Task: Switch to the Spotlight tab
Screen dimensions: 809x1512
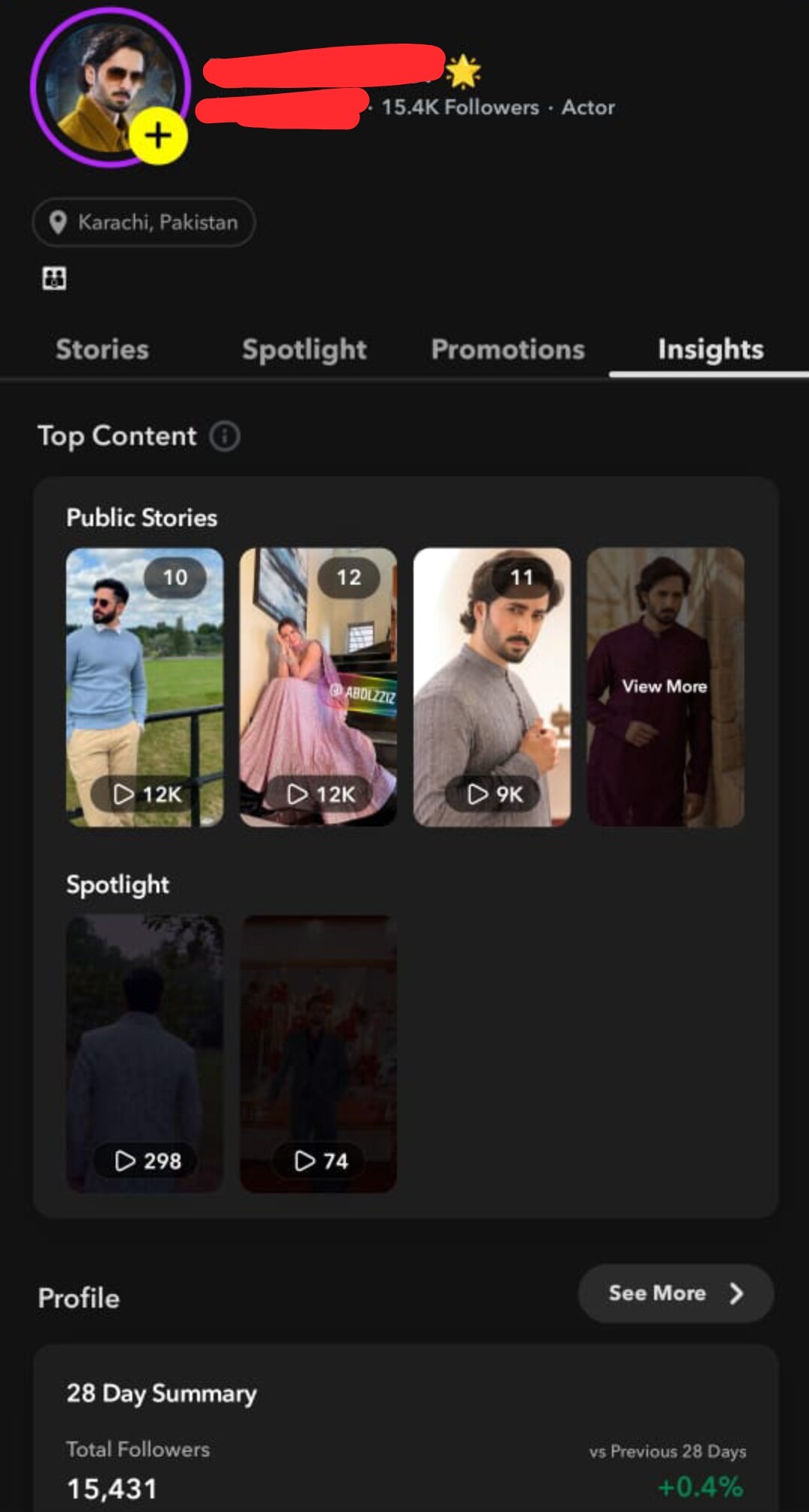Action: 305,349
